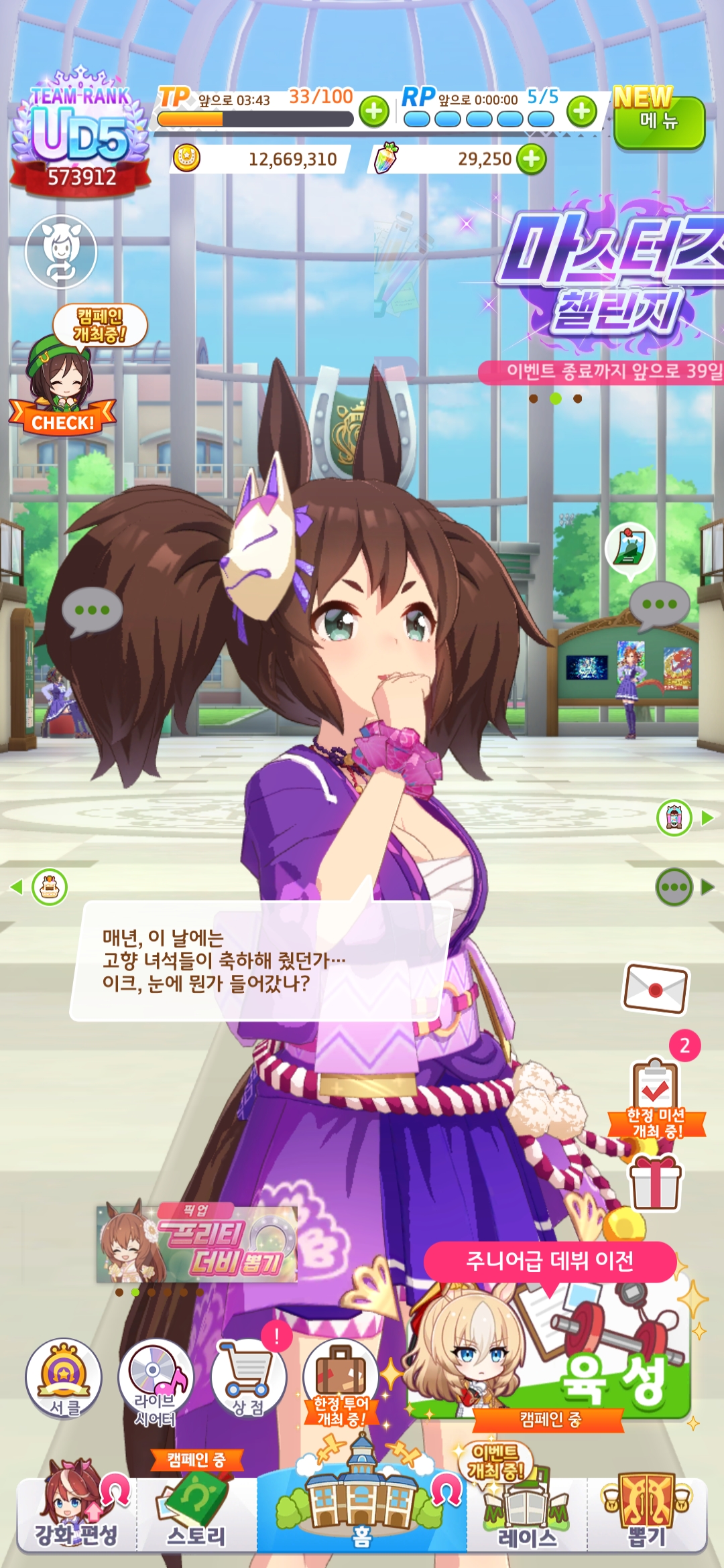Open the 메뉴 menu button
724x1568 pixels.
(660, 121)
